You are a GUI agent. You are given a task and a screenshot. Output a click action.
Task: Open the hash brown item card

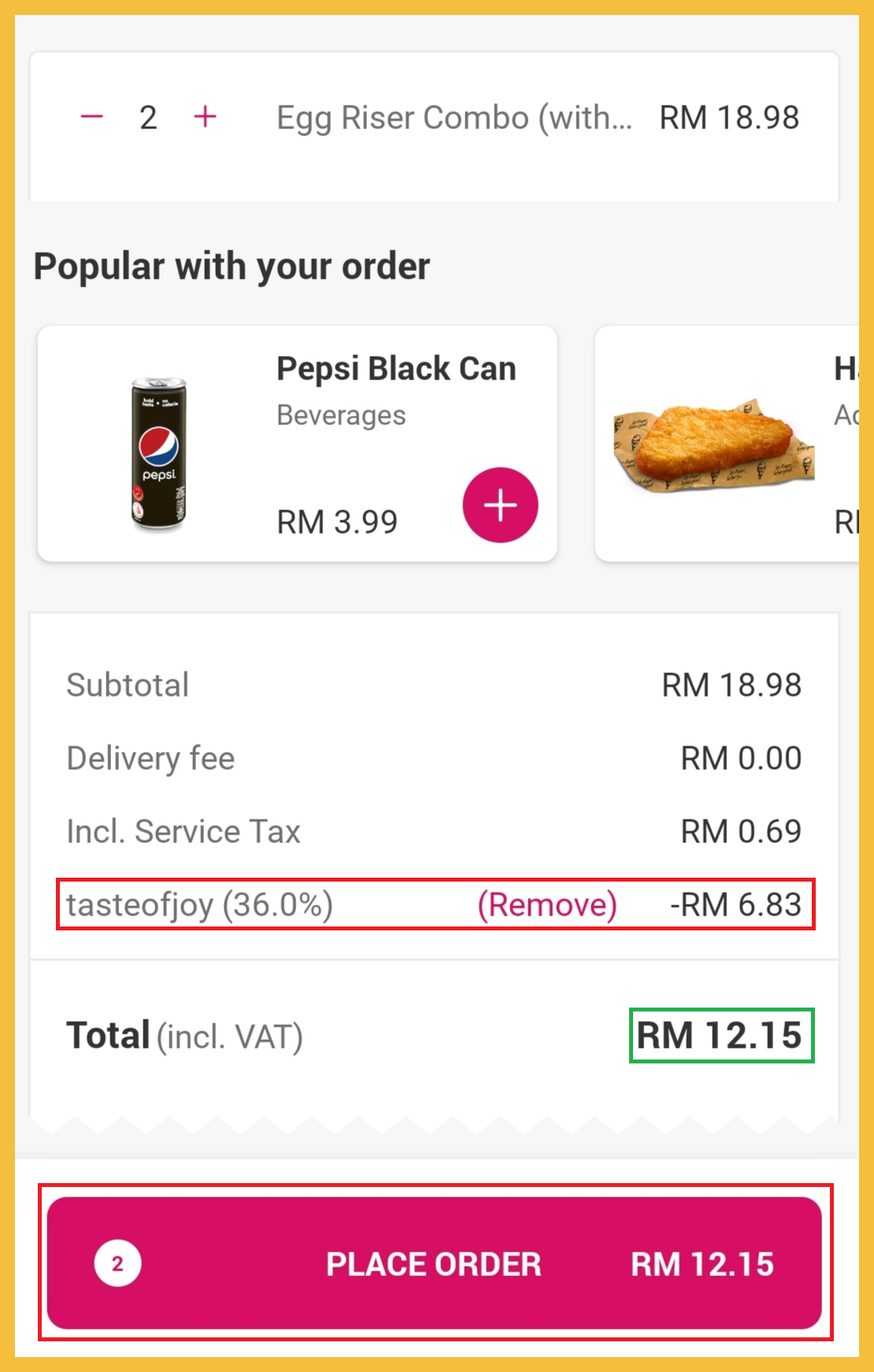(x=724, y=444)
